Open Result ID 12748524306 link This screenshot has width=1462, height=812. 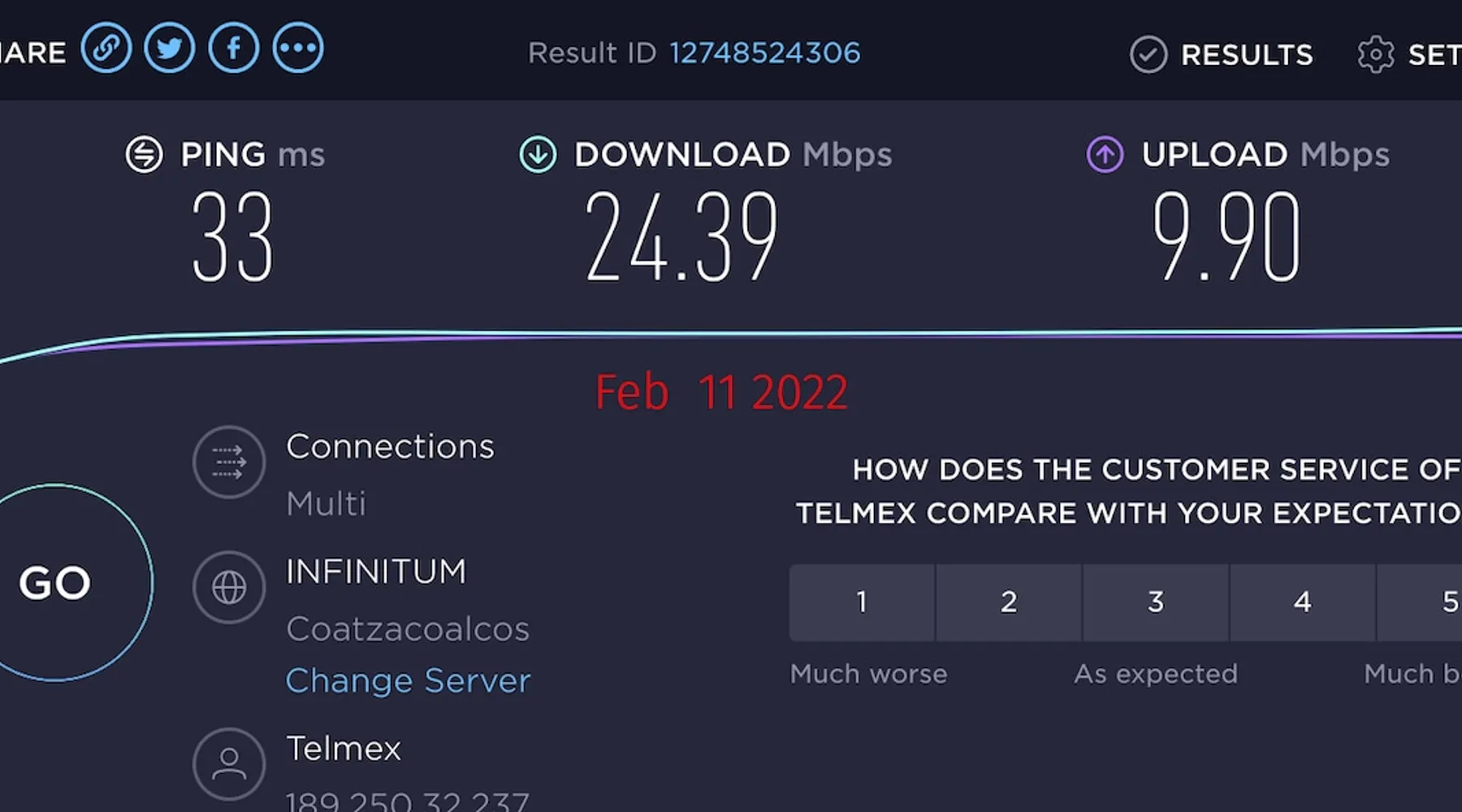coord(764,53)
